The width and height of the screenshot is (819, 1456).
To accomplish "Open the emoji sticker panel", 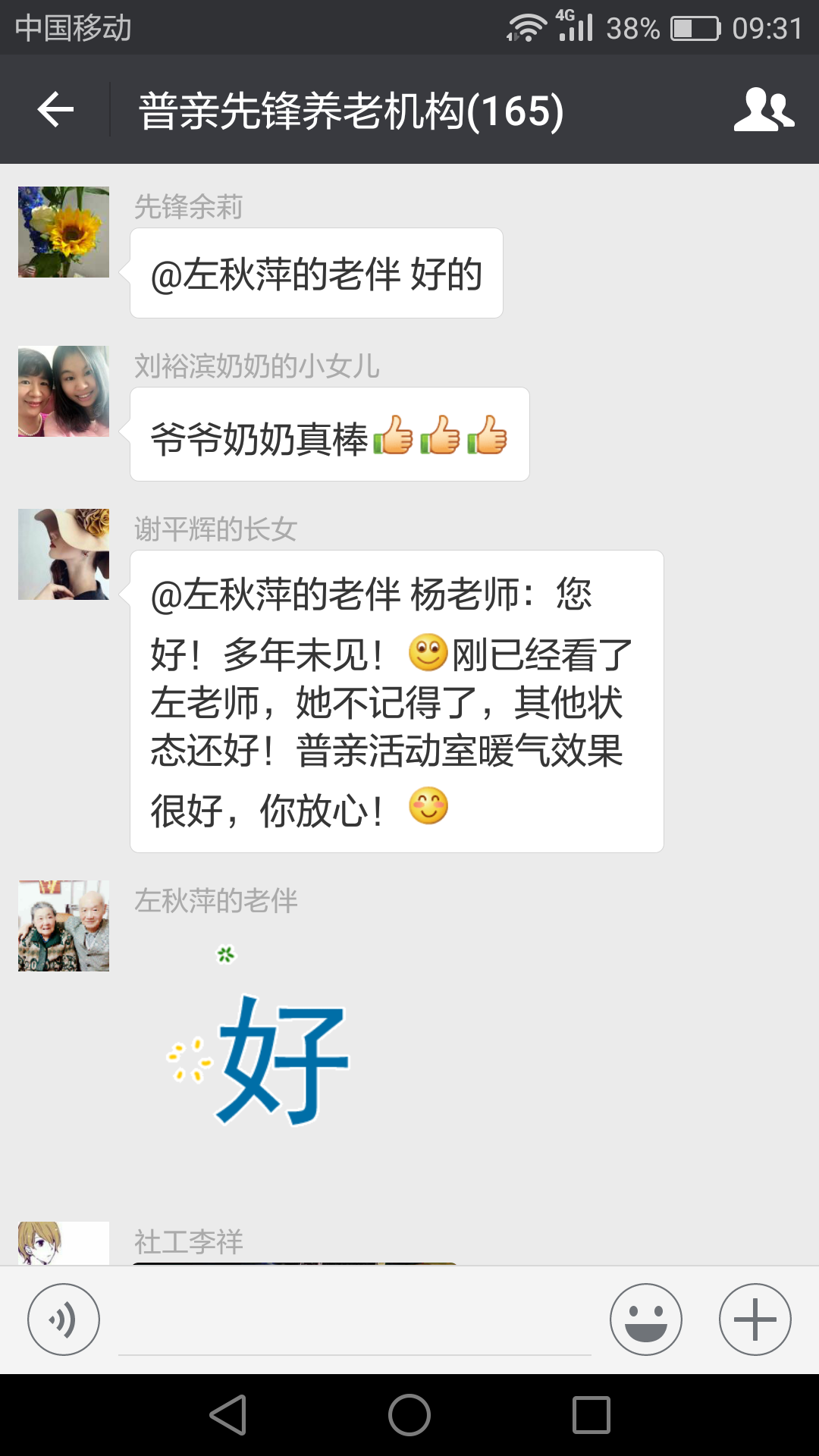I will (x=645, y=1319).
